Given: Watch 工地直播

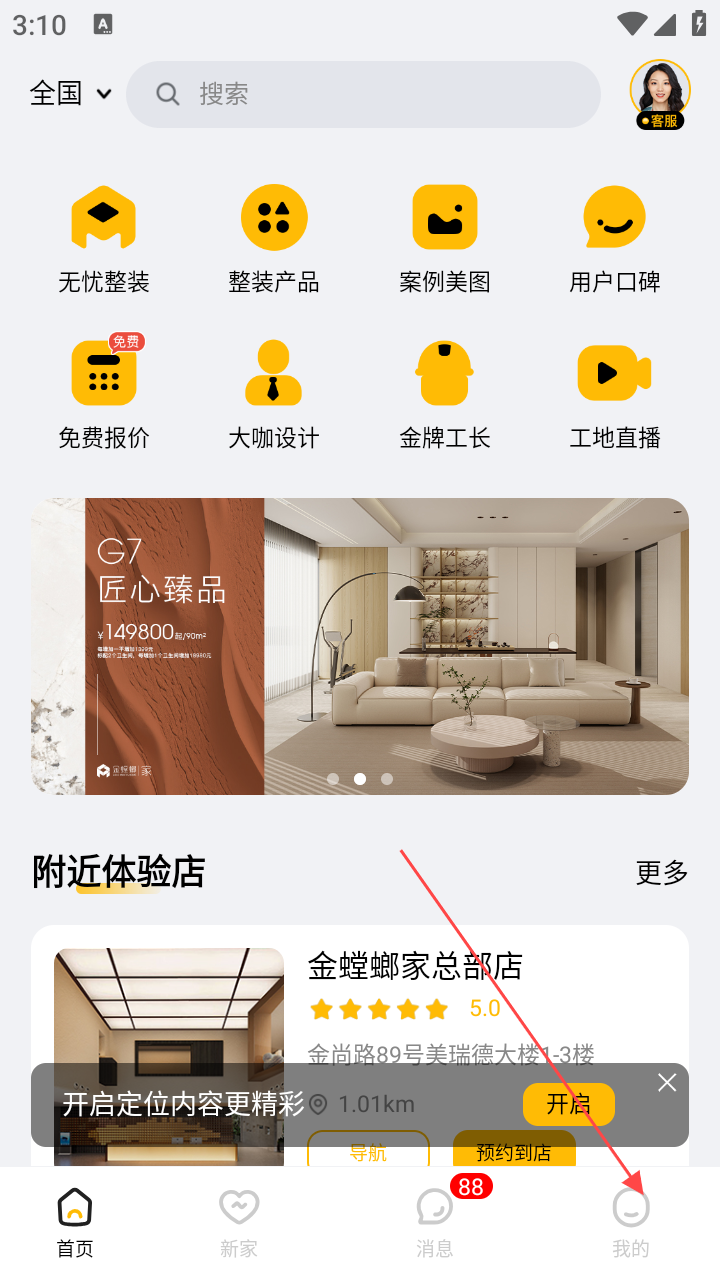Looking at the screenshot, I should click(615, 393).
